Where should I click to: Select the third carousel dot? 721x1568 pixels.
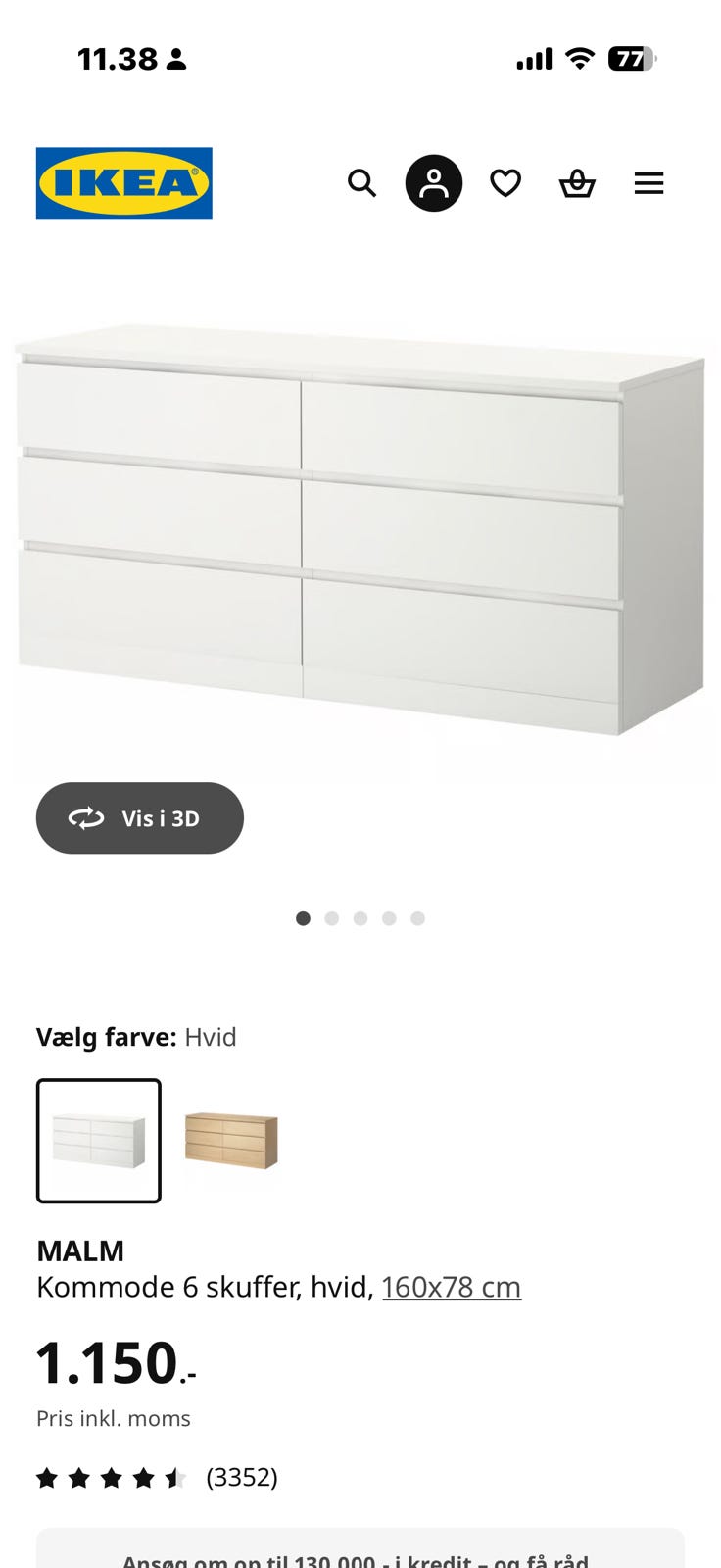coord(360,918)
